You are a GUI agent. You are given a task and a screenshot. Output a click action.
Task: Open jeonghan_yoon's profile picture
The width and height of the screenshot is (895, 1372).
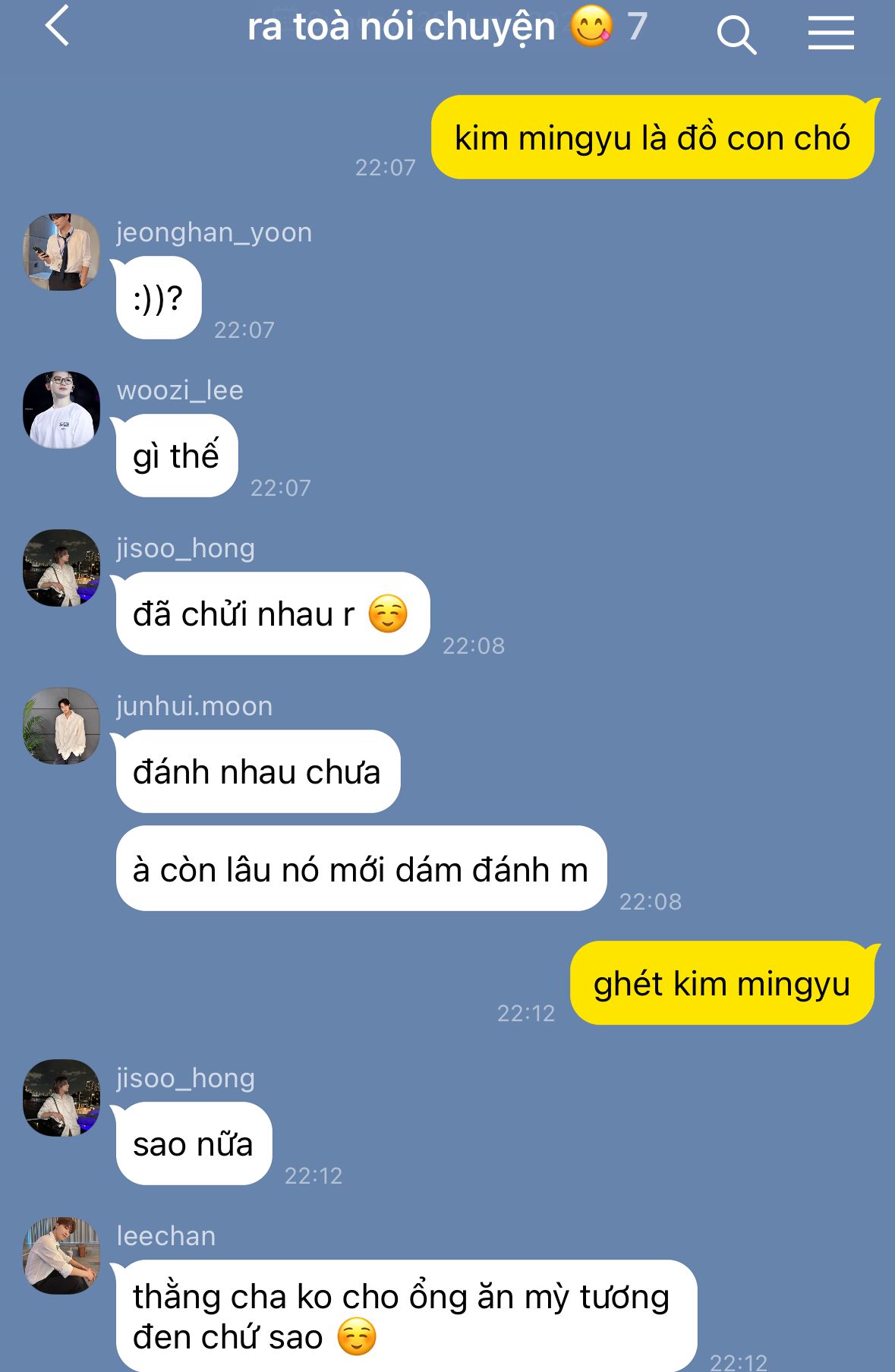[x=61, y=252]
